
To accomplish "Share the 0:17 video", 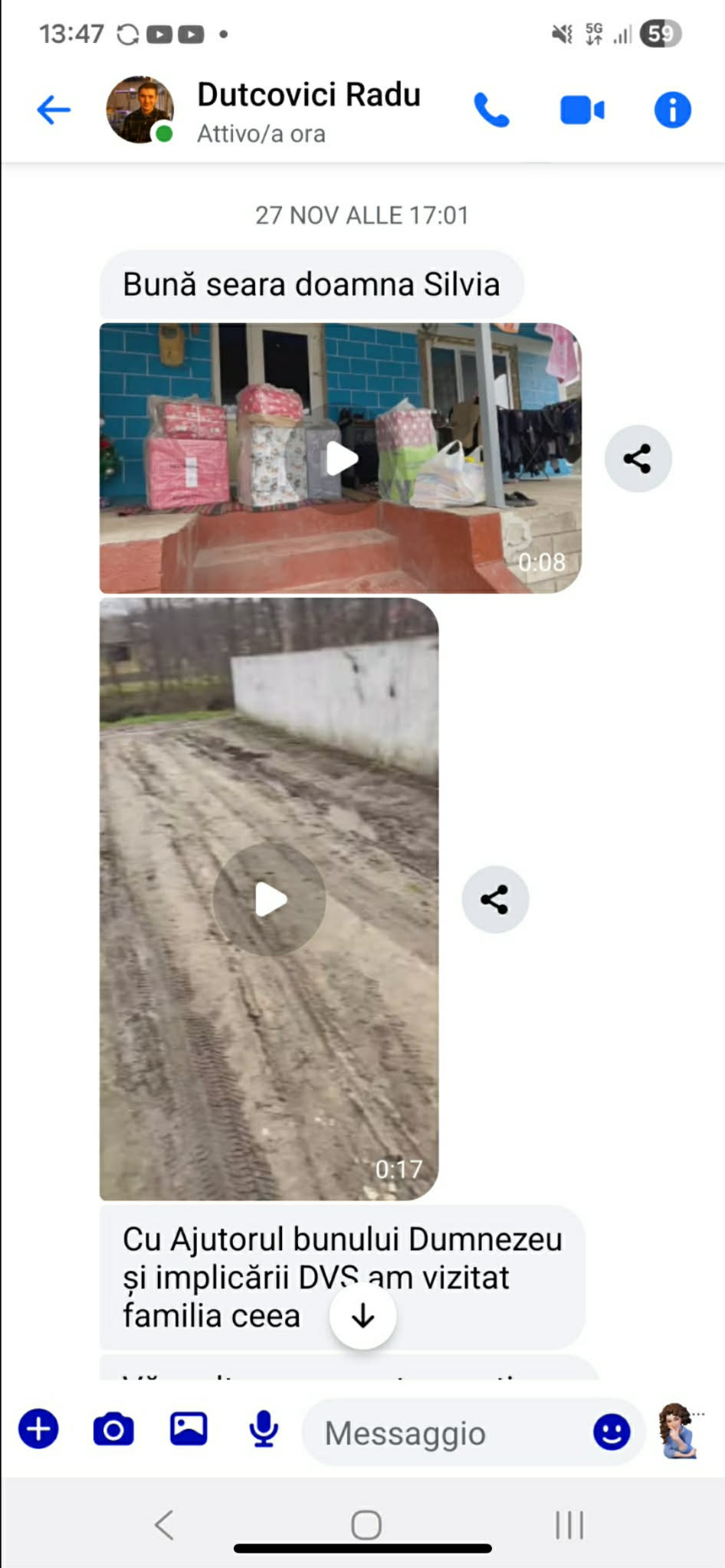I will [x=495, y=899].
